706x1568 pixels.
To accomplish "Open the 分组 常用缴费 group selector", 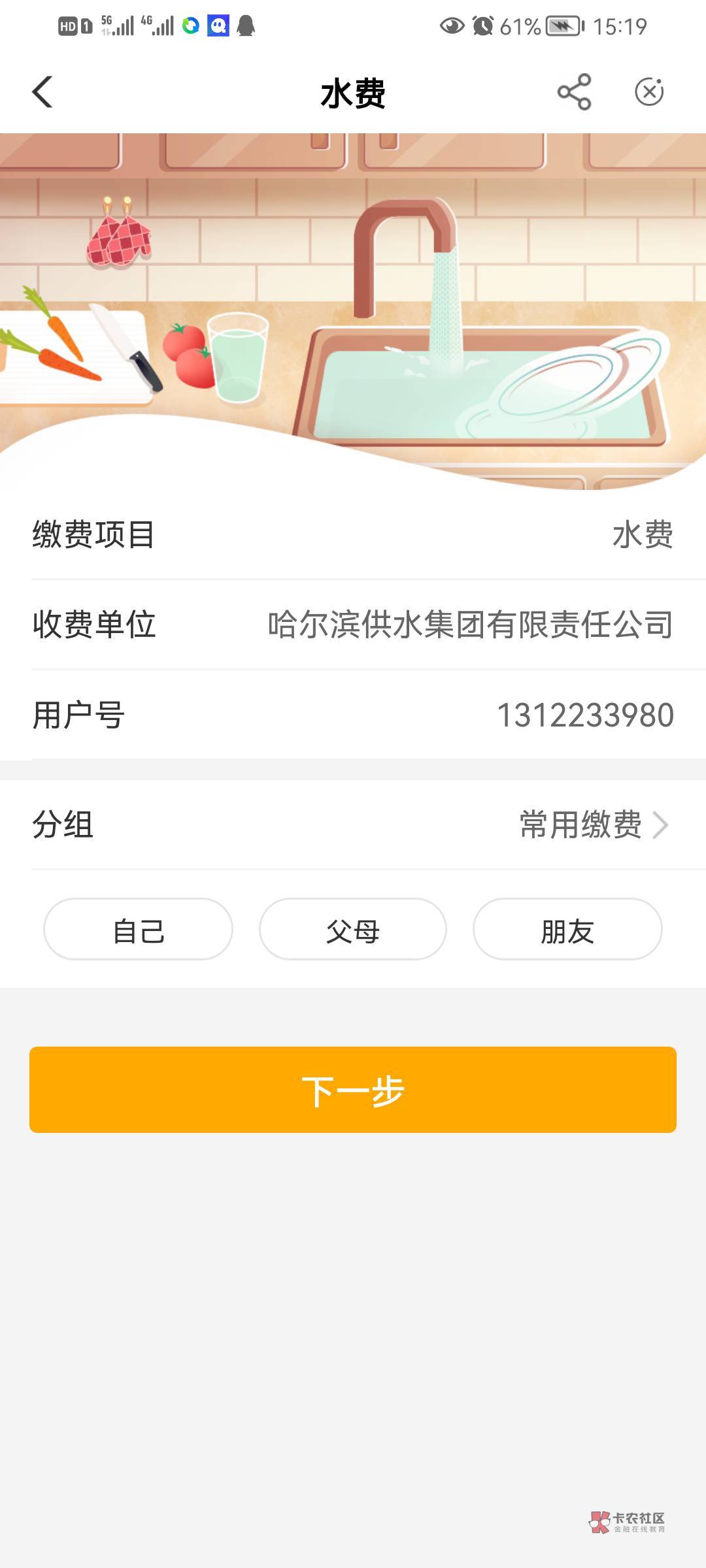I will (x=353, y=825).
